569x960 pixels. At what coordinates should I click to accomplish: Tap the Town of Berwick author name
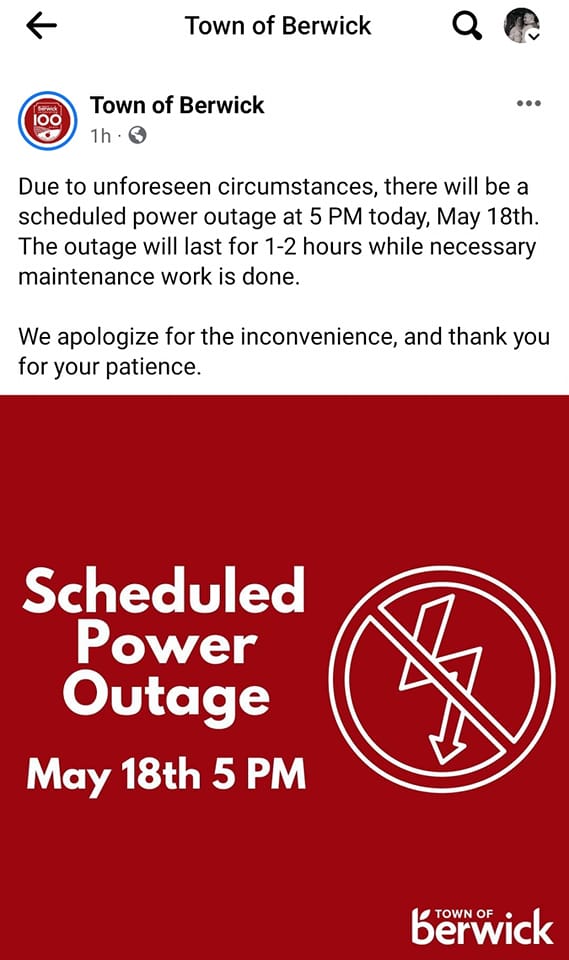pos(177,105)
